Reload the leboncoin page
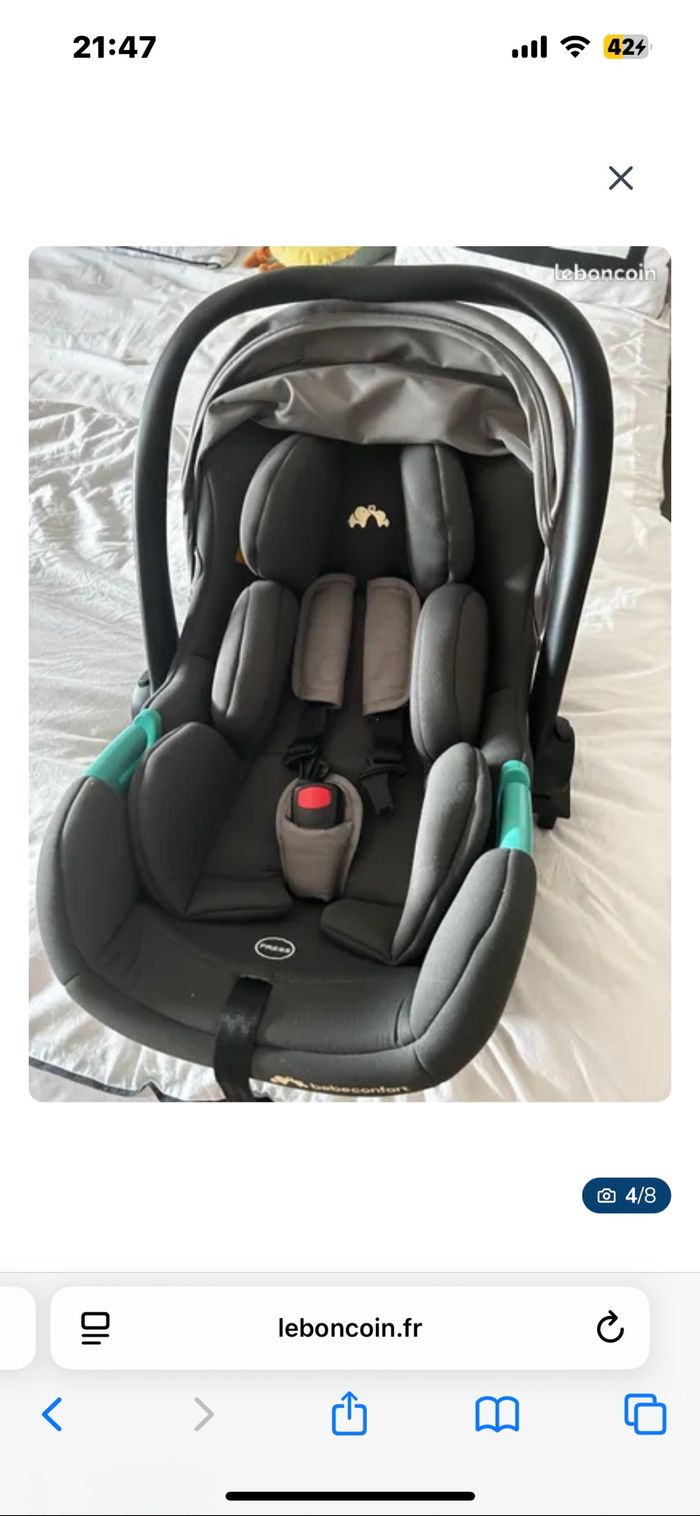Screen dimensions: 700x1516 (610, 1328)
